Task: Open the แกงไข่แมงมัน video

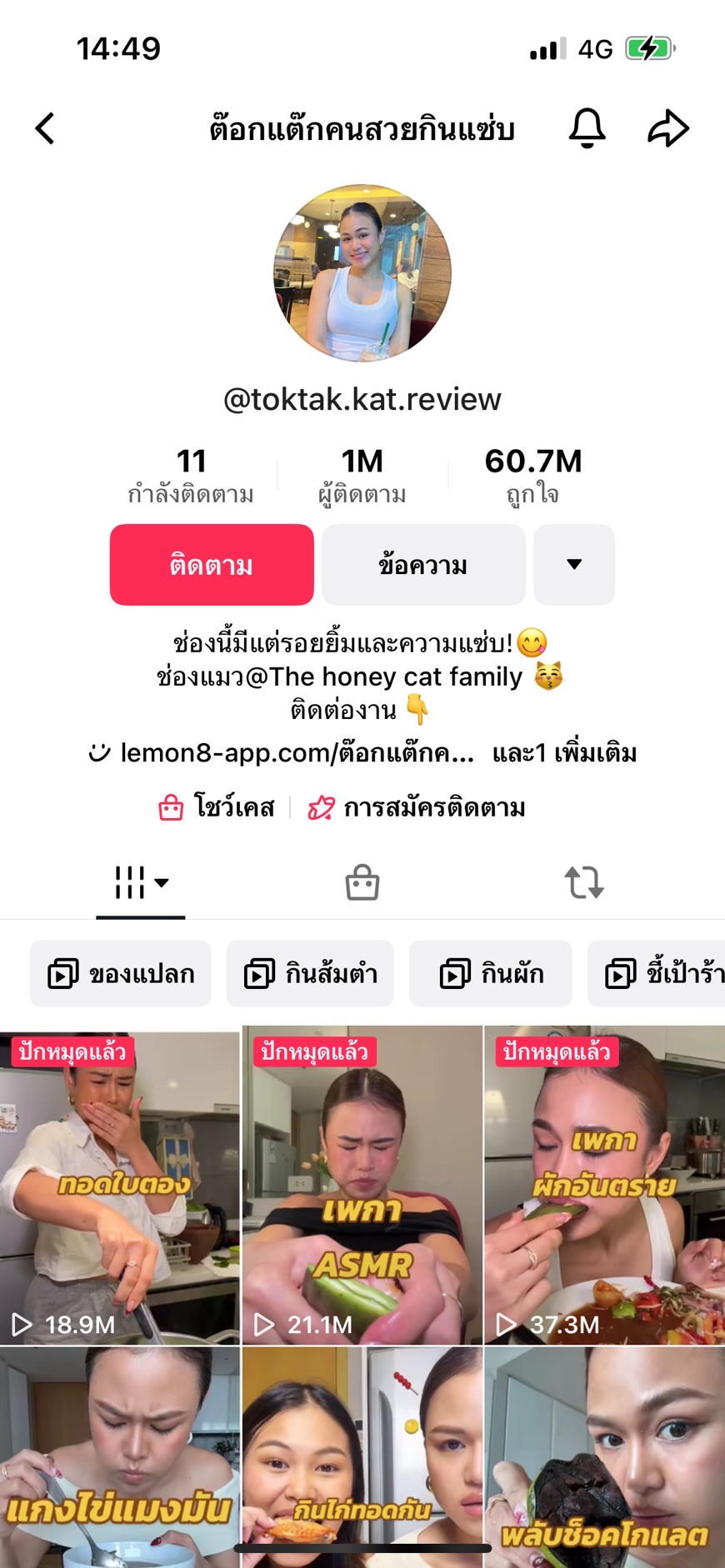Action: coord(120,1458)
